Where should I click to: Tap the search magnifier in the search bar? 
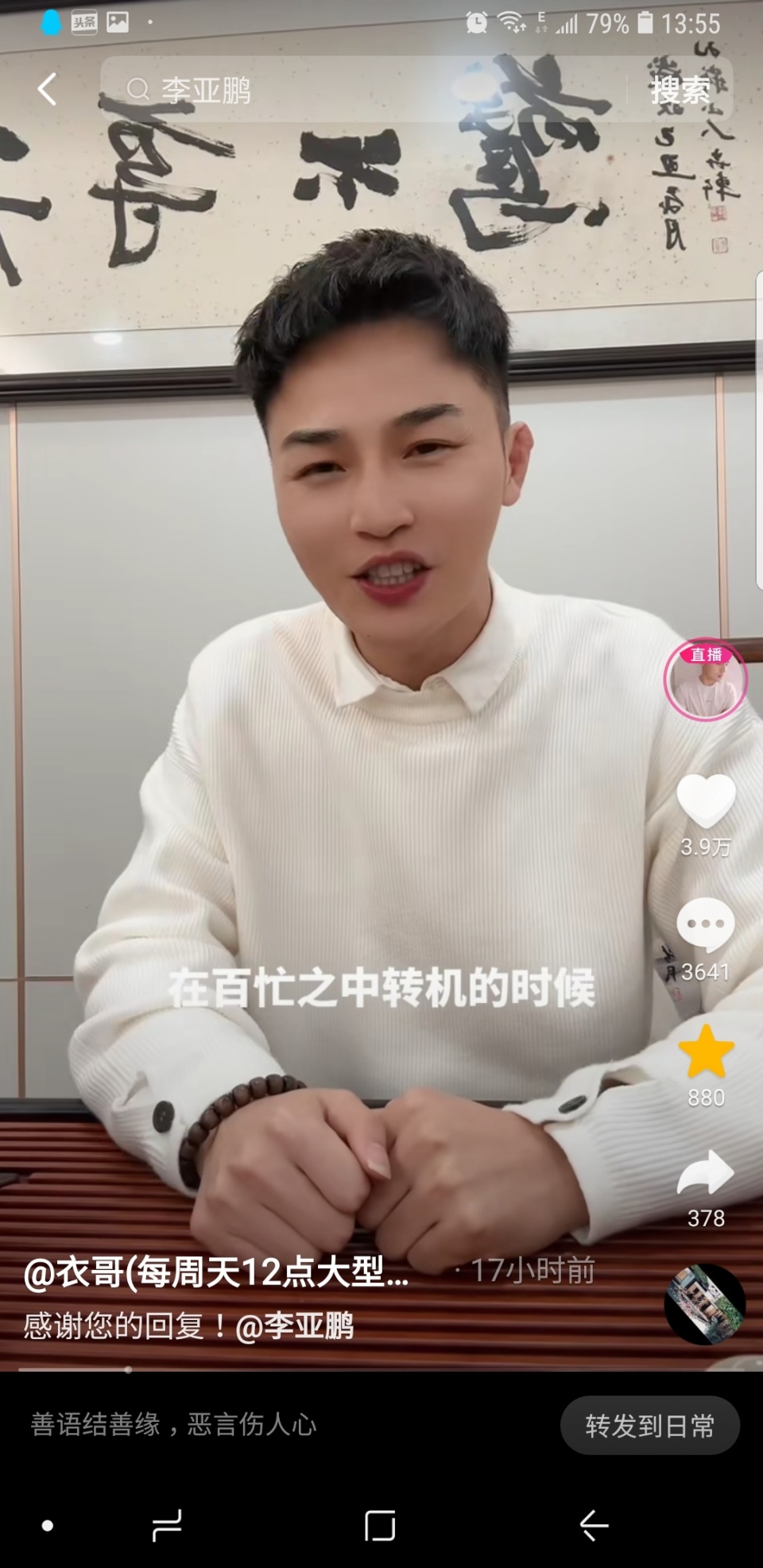[x=141, y=89]
